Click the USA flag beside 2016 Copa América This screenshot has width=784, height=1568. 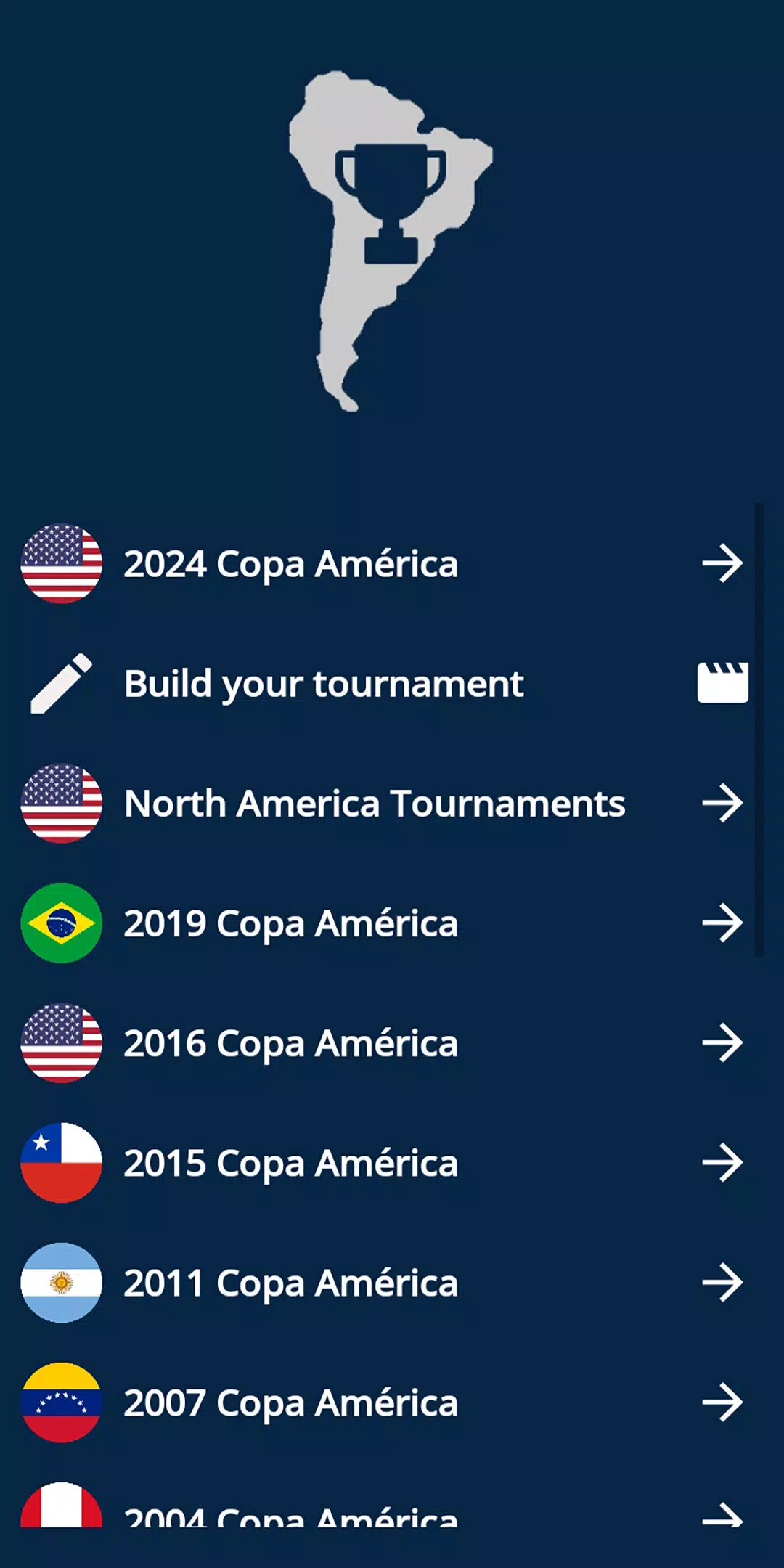coord(61,1043)
